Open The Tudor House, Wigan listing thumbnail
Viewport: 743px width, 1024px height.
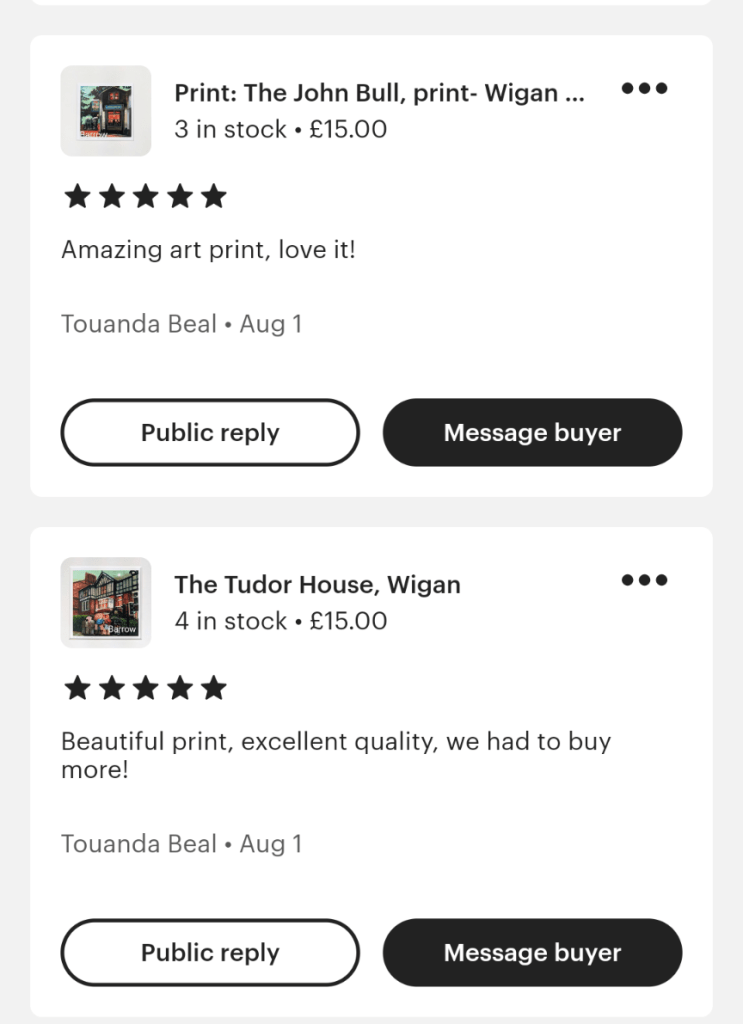(x=106, y=603)
